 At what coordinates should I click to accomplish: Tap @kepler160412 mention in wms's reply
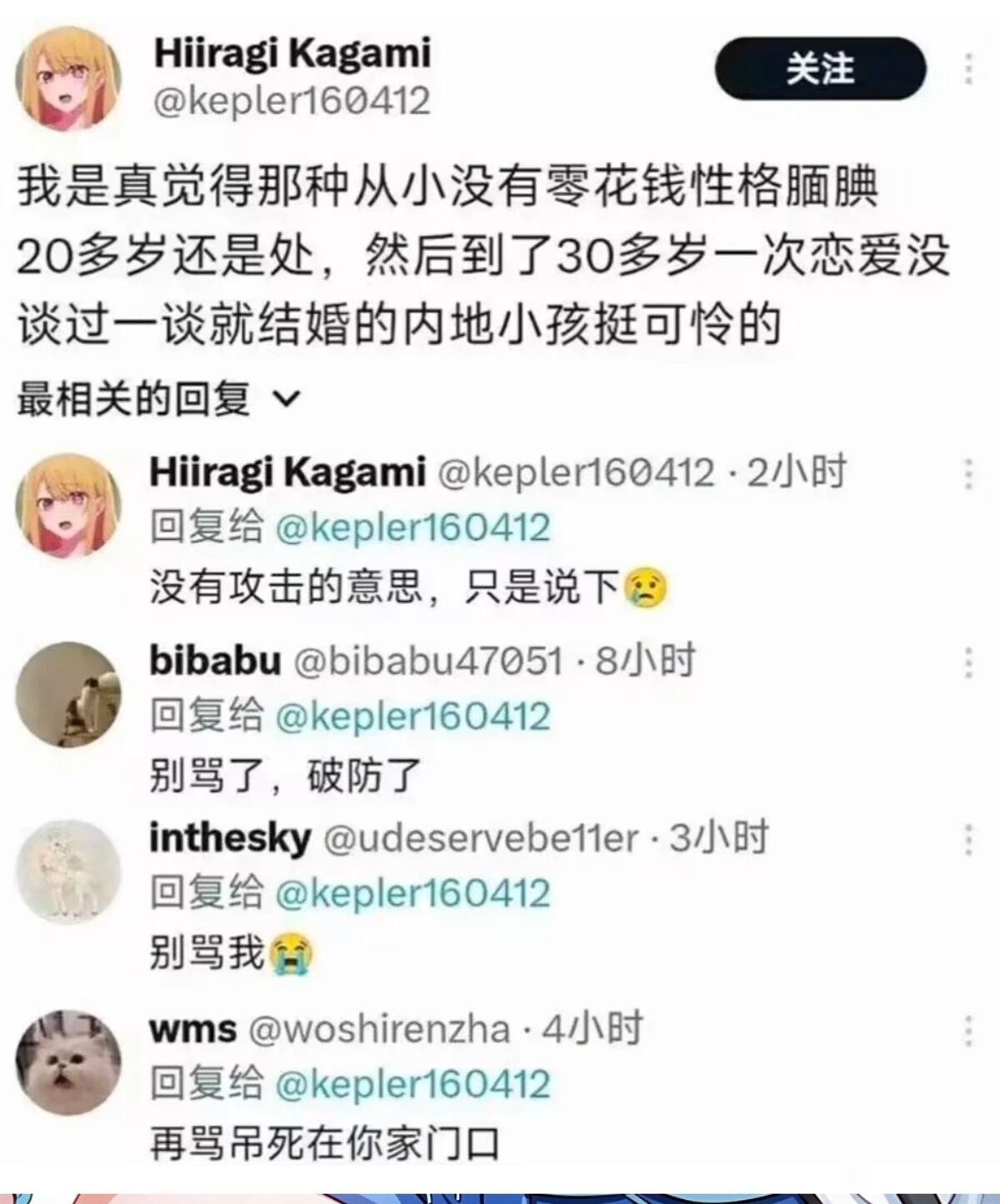[412, 1085]
